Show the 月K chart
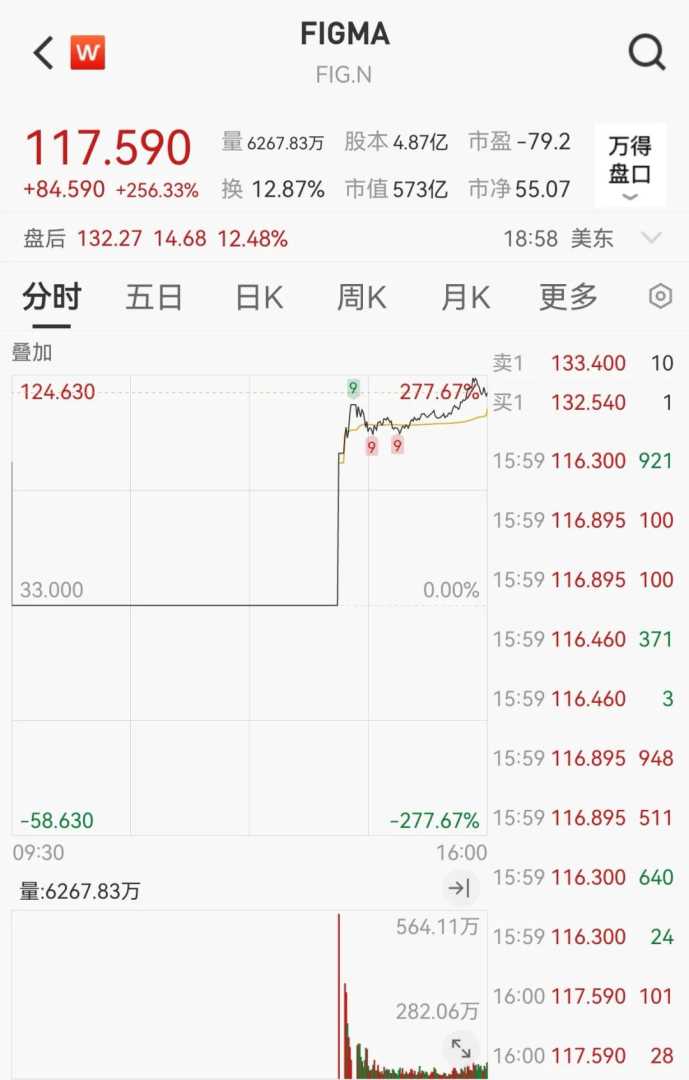 coord(466,297)
